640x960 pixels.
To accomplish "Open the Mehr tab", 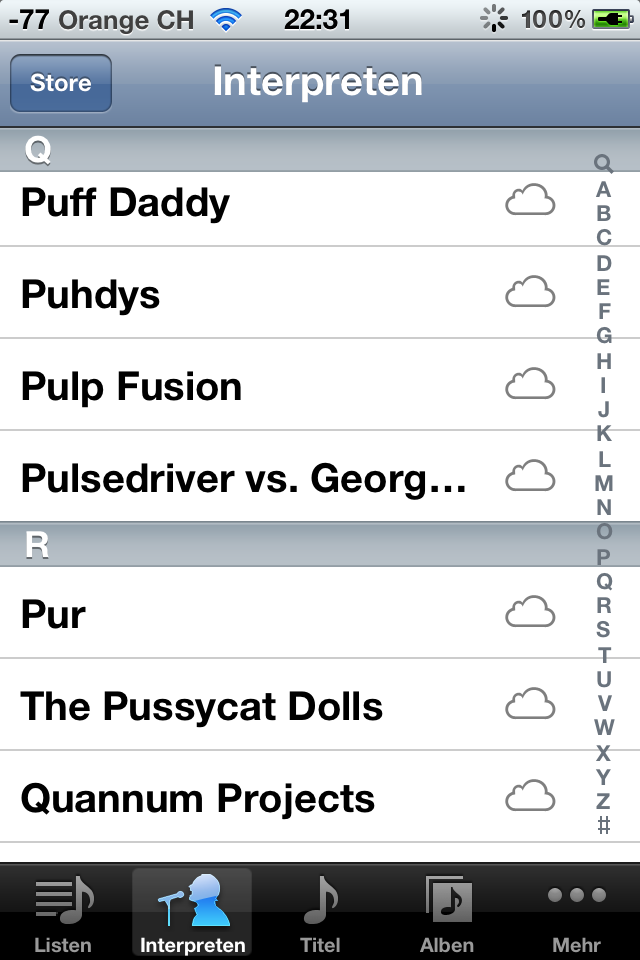I will tap(576, 912).
